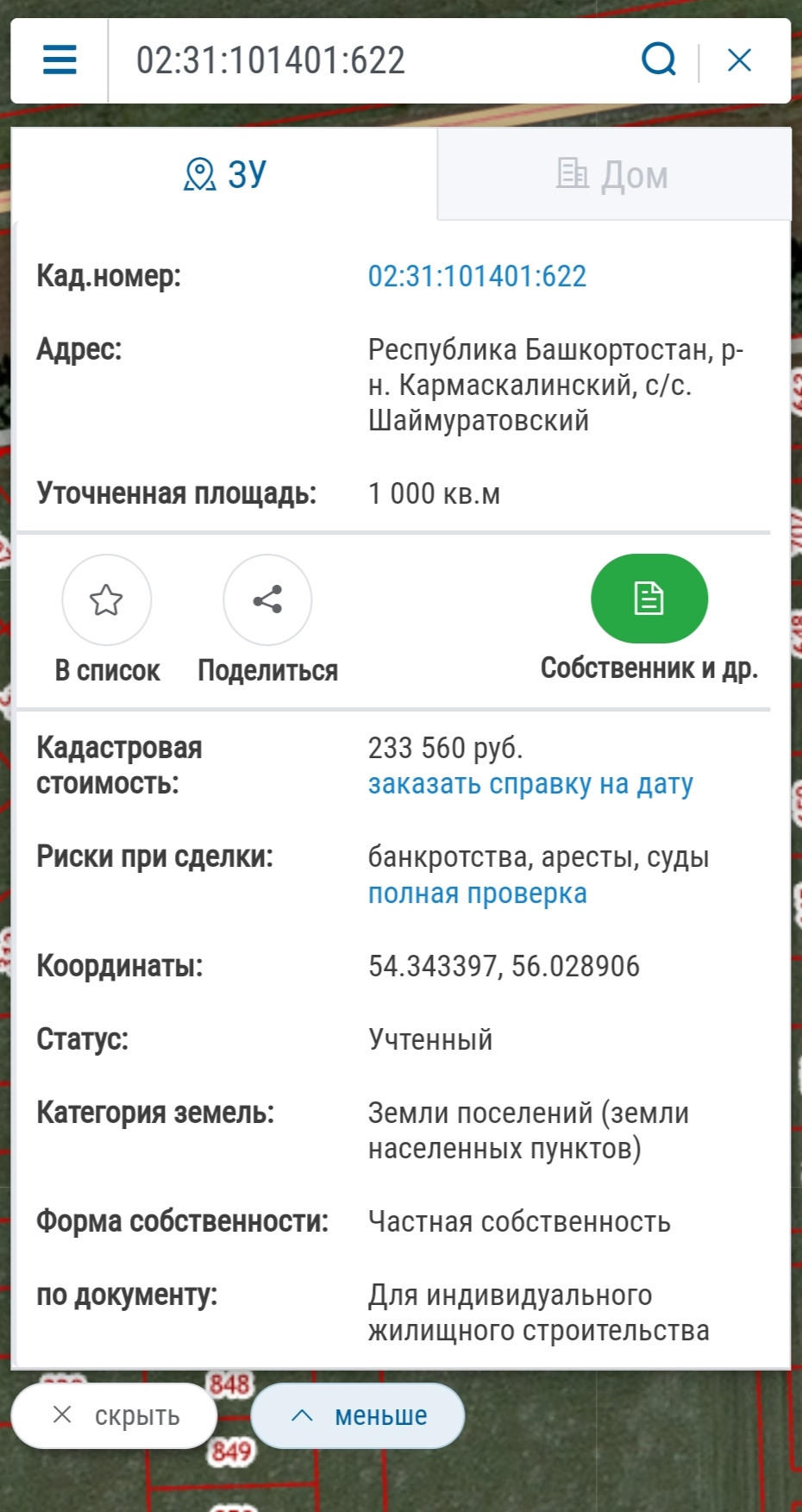
Task: Open cadastral number link 02:31:101401:622
Action: coord(477,276)
